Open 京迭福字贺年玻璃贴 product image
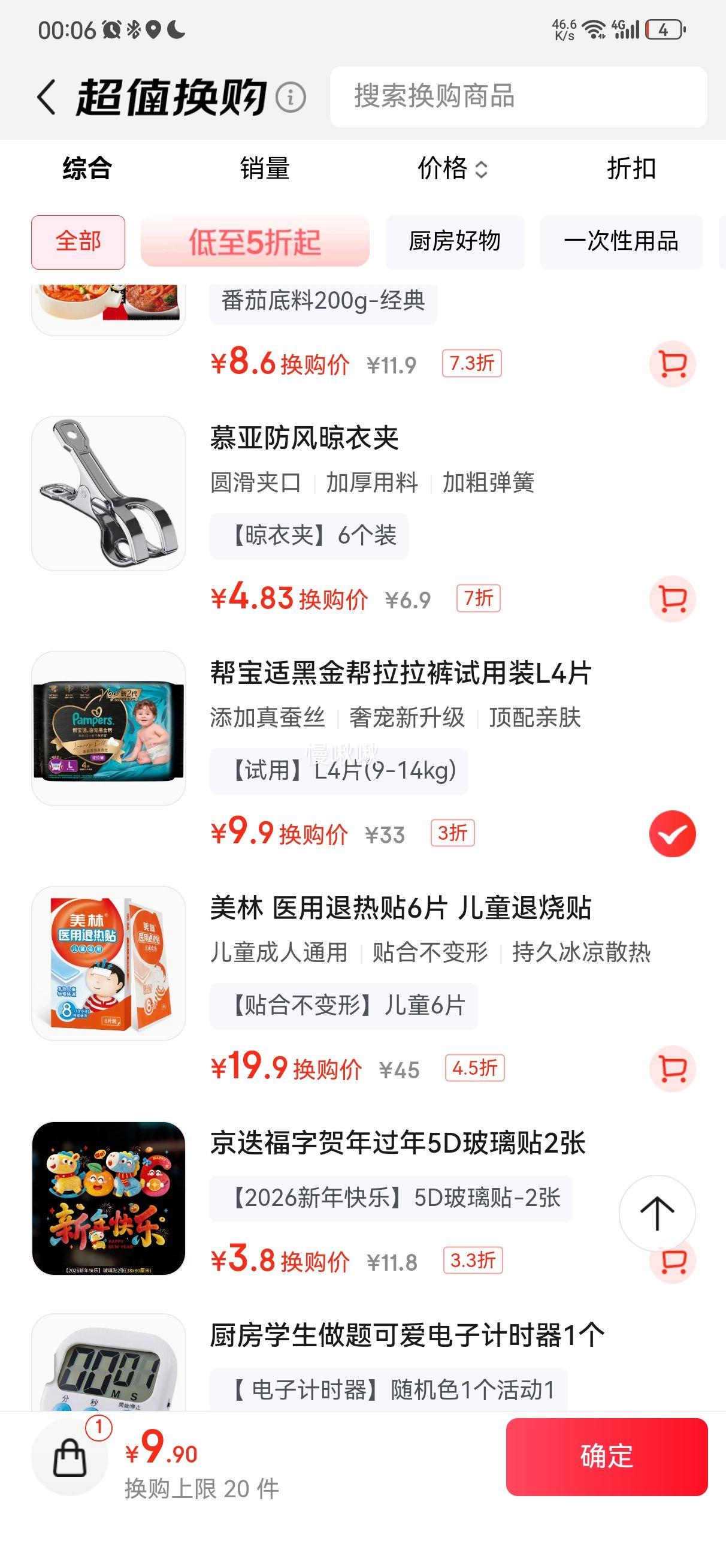The height and width of the screenshot is (1568, 726). pos(108,1198)
